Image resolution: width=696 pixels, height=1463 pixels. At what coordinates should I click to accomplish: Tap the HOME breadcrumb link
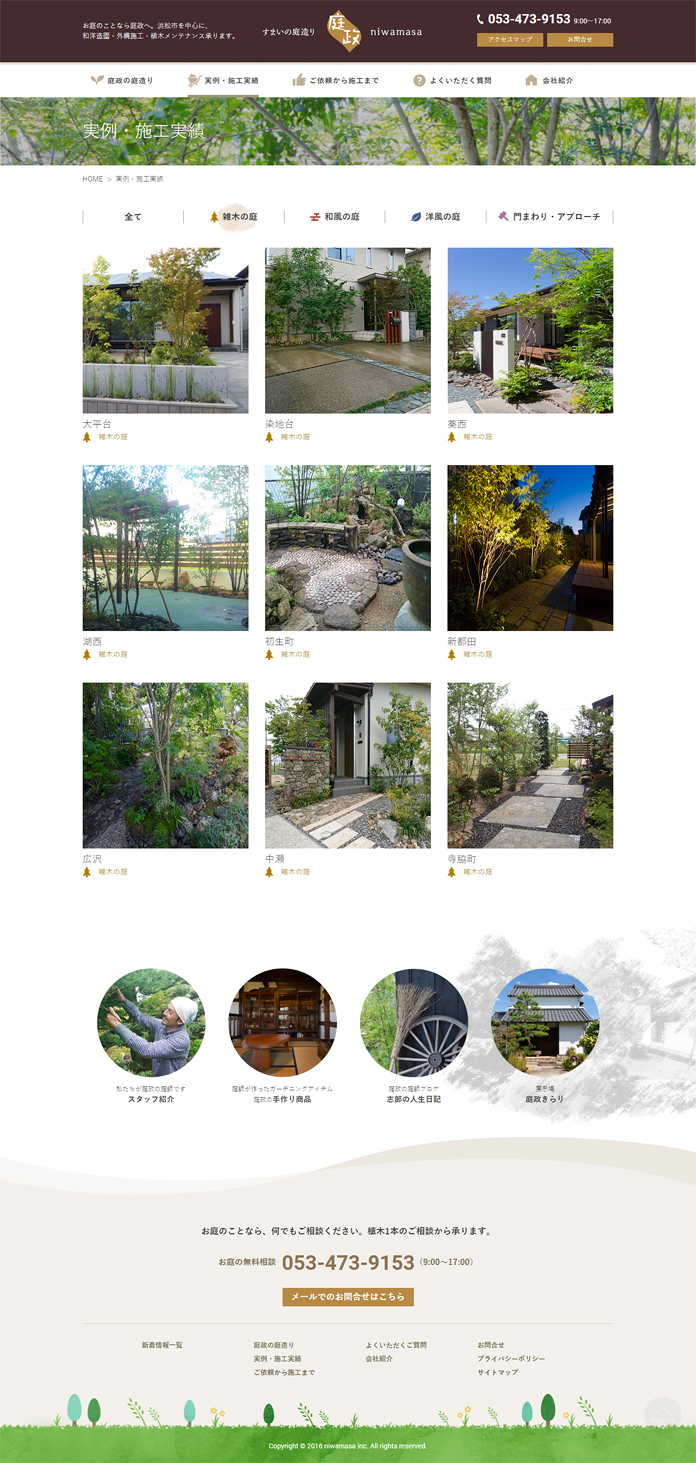pos(92,179)
